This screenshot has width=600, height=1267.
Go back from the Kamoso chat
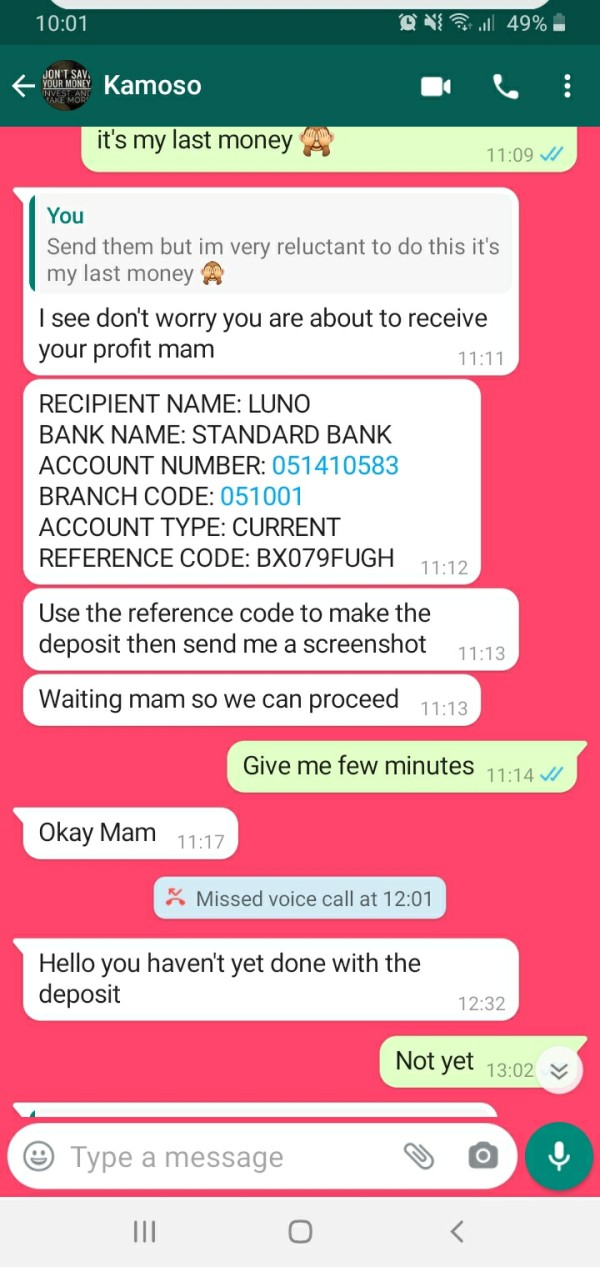23,86
